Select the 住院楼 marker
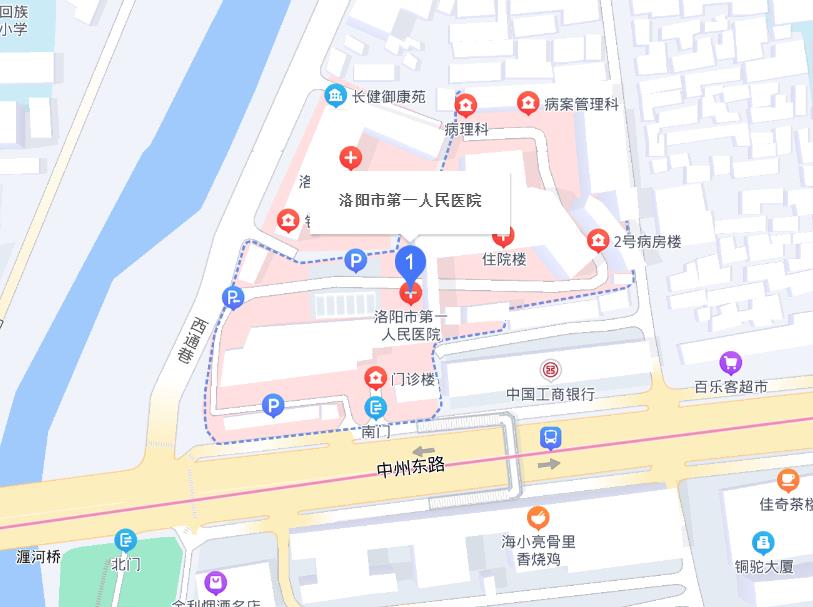813x607 pixels. click(x=503, y=238)
